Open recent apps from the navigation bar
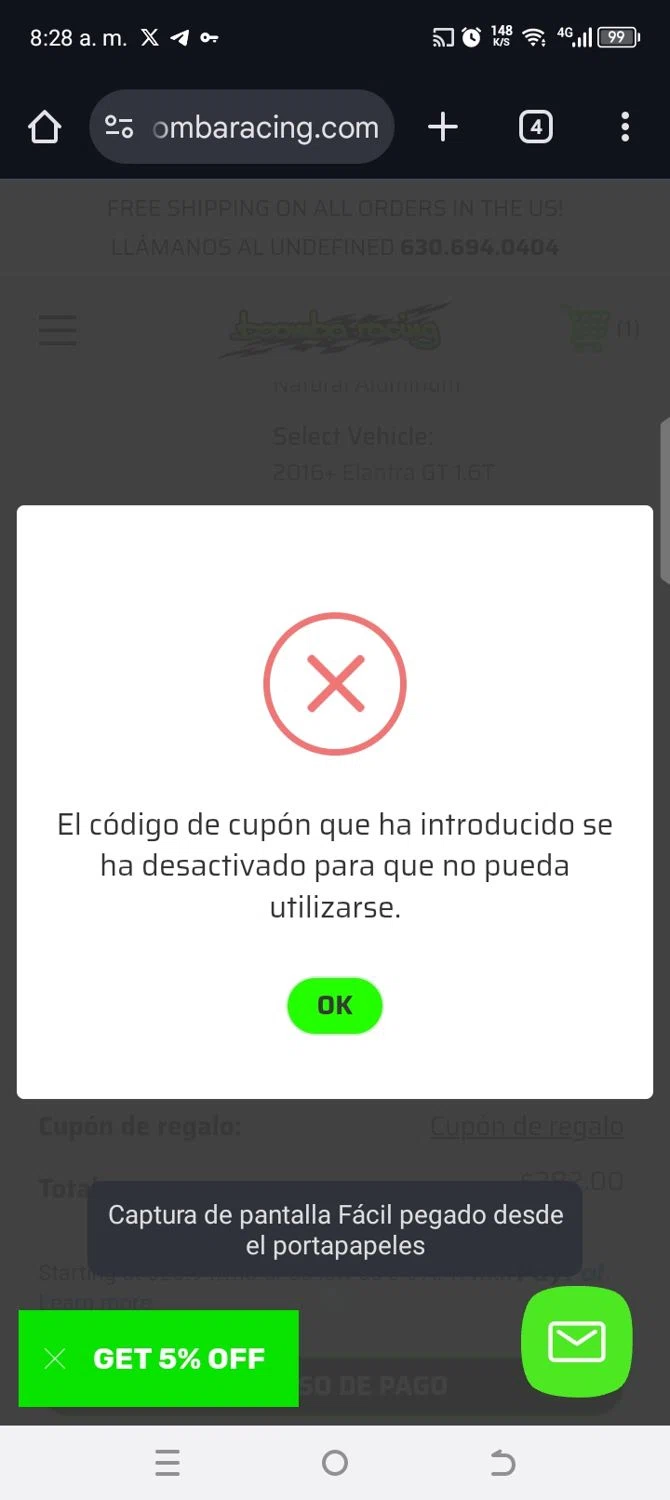The height and width of the screenshot is (1500, 670). tap(168, 1464)
